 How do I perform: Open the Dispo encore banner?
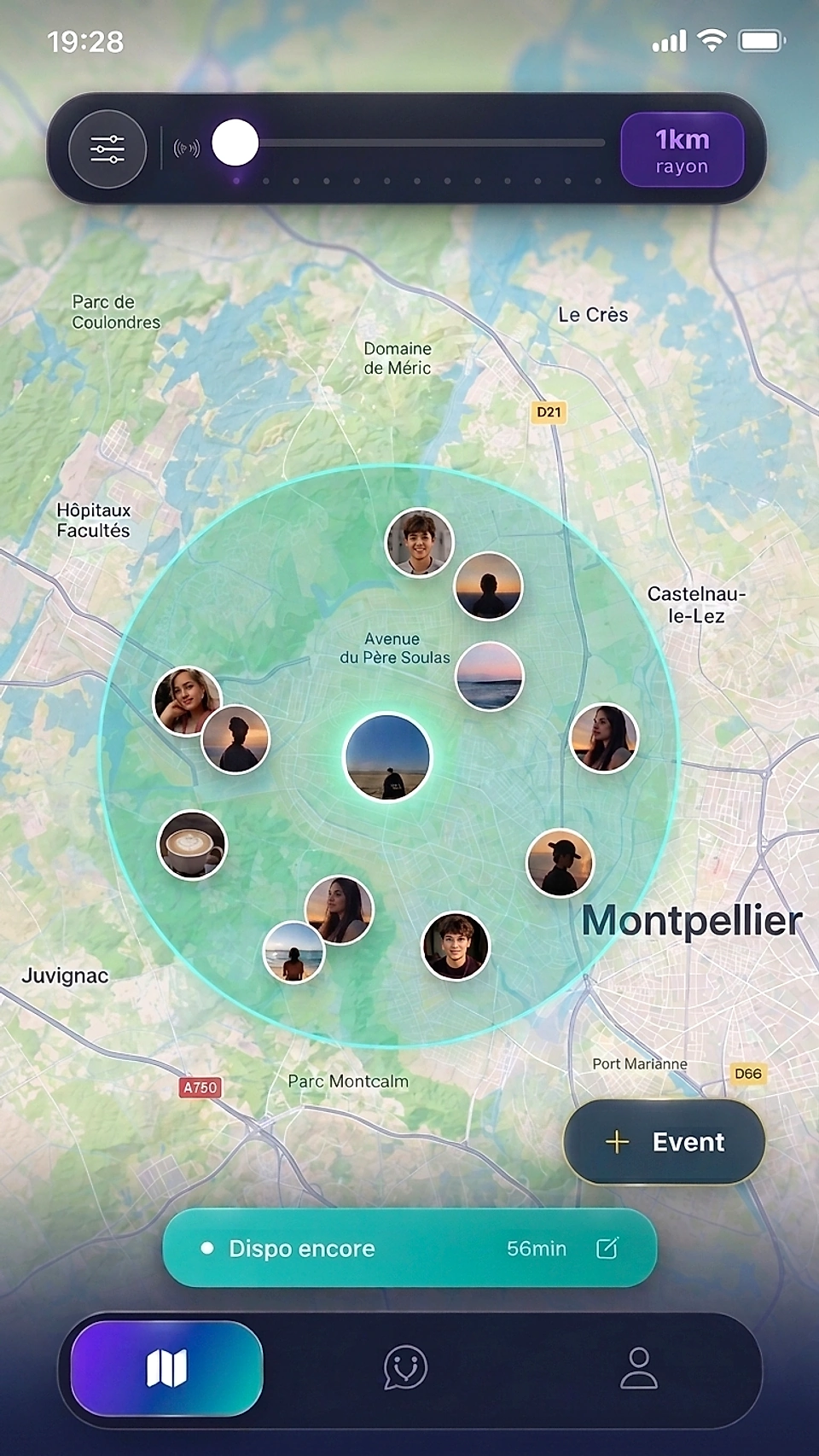pyautogui.click(x=409, y=1248)
